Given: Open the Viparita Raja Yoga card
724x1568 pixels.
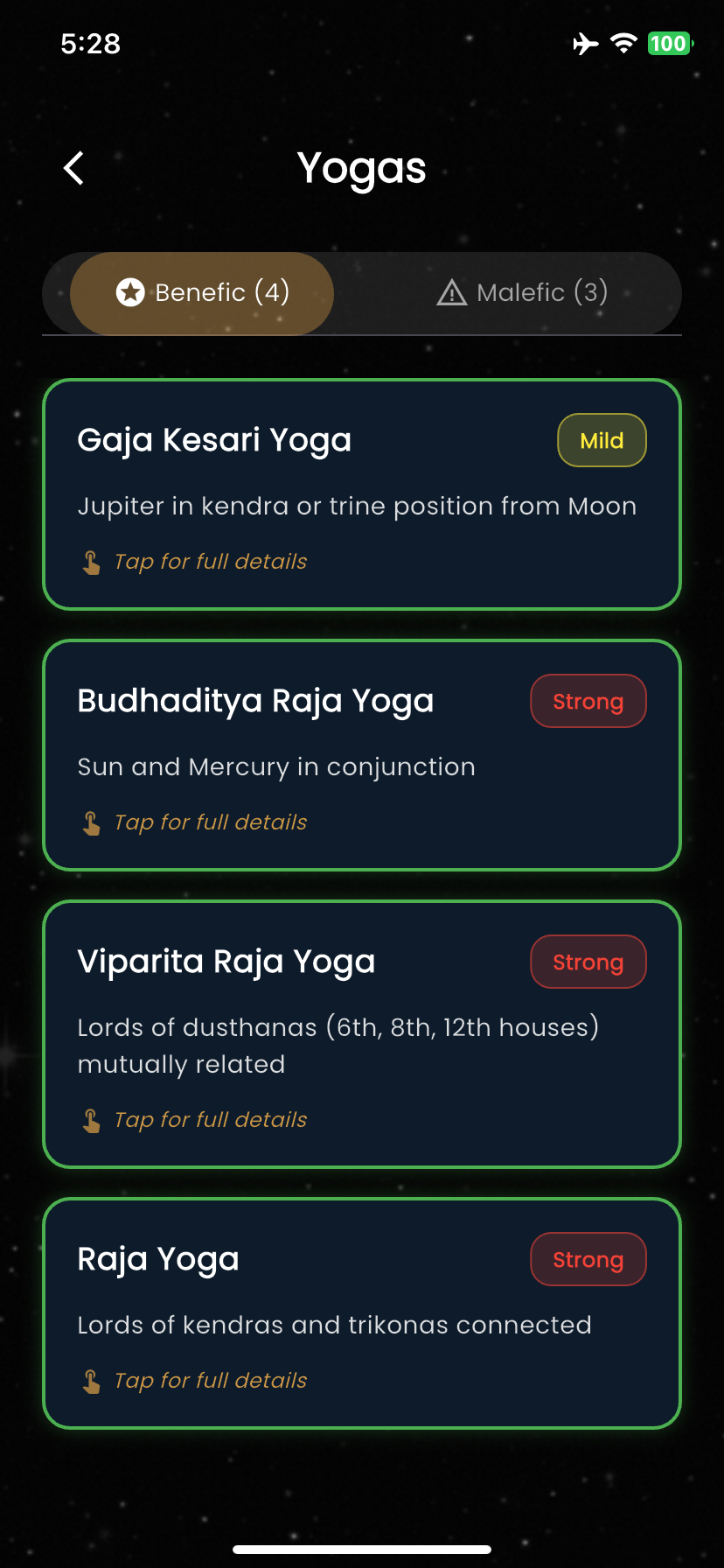Looking at the screenshot, I should (361, 1033).
